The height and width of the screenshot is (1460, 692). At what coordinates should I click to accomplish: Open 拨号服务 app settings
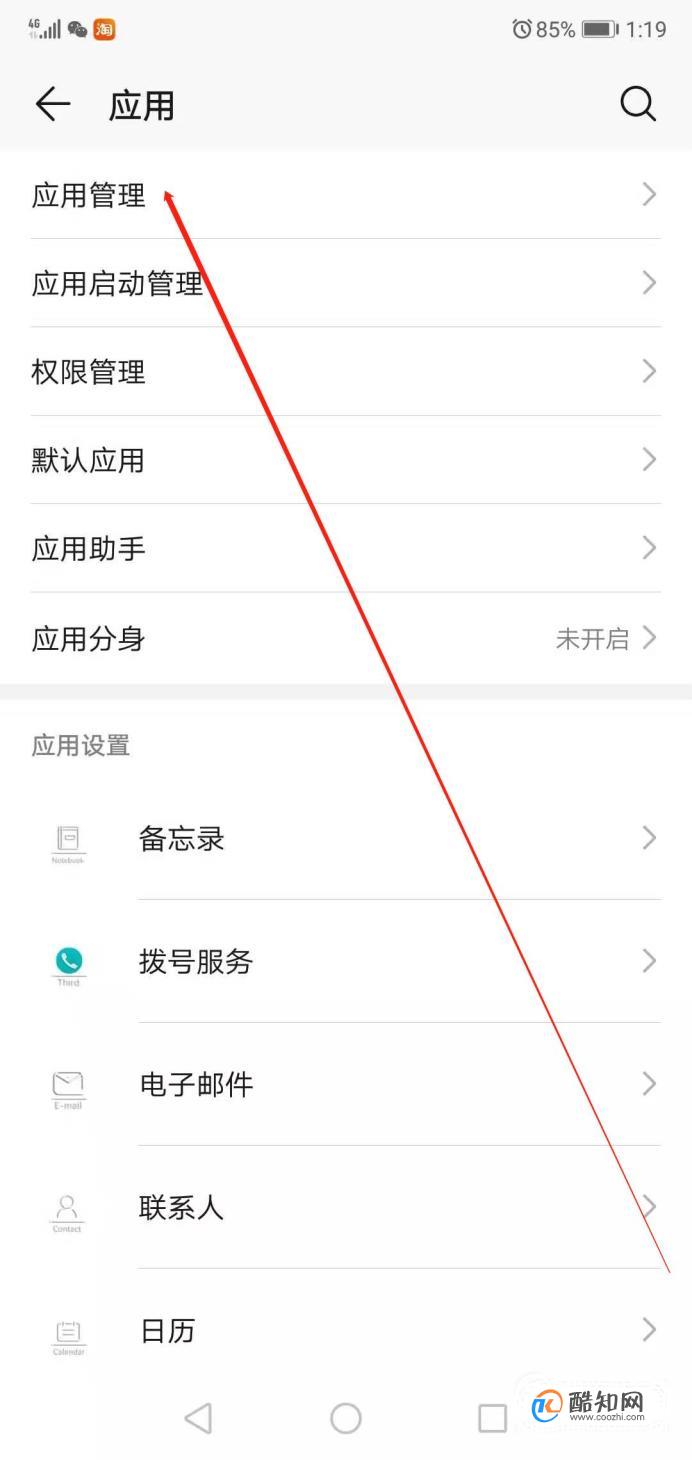(346, 961)
